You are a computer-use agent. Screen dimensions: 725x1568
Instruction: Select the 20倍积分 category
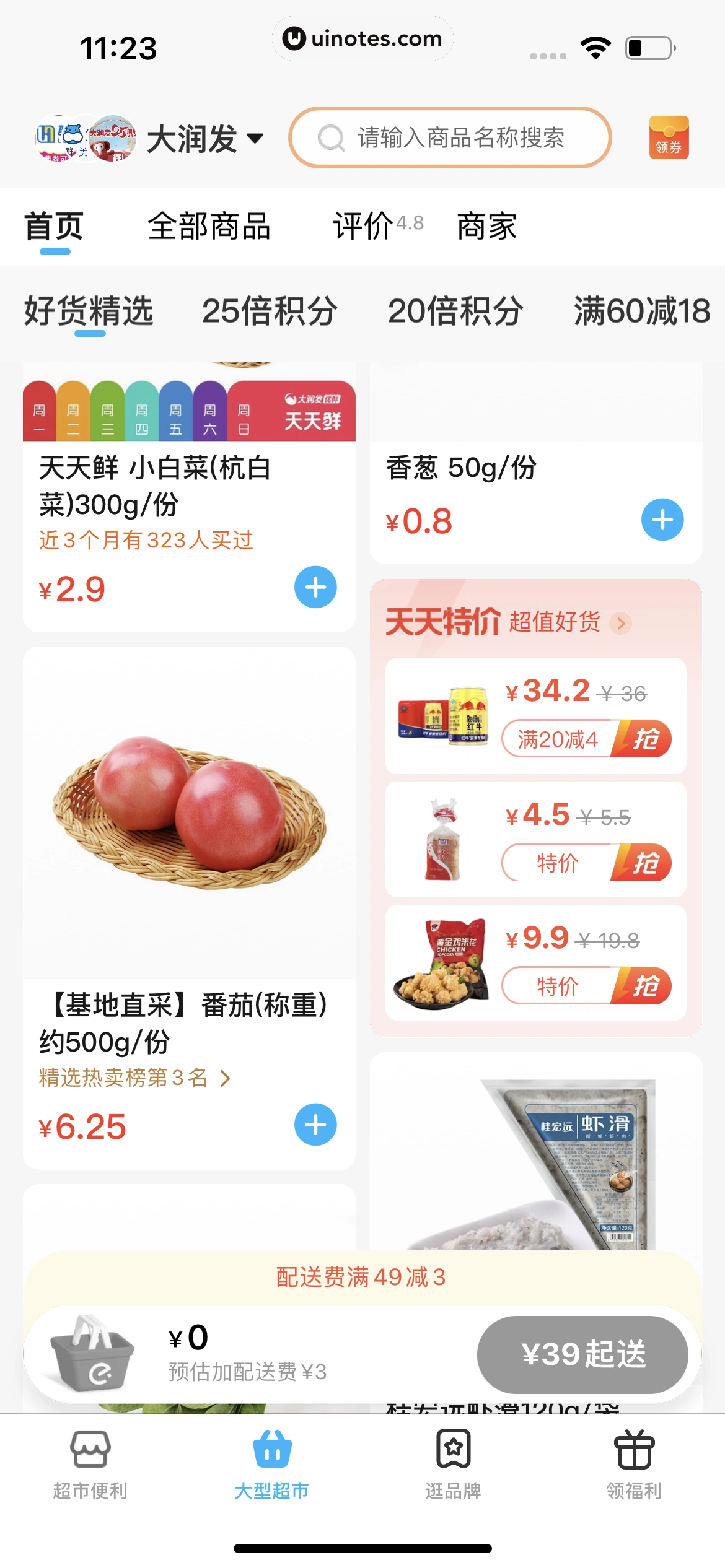click(x=455, y=311)
